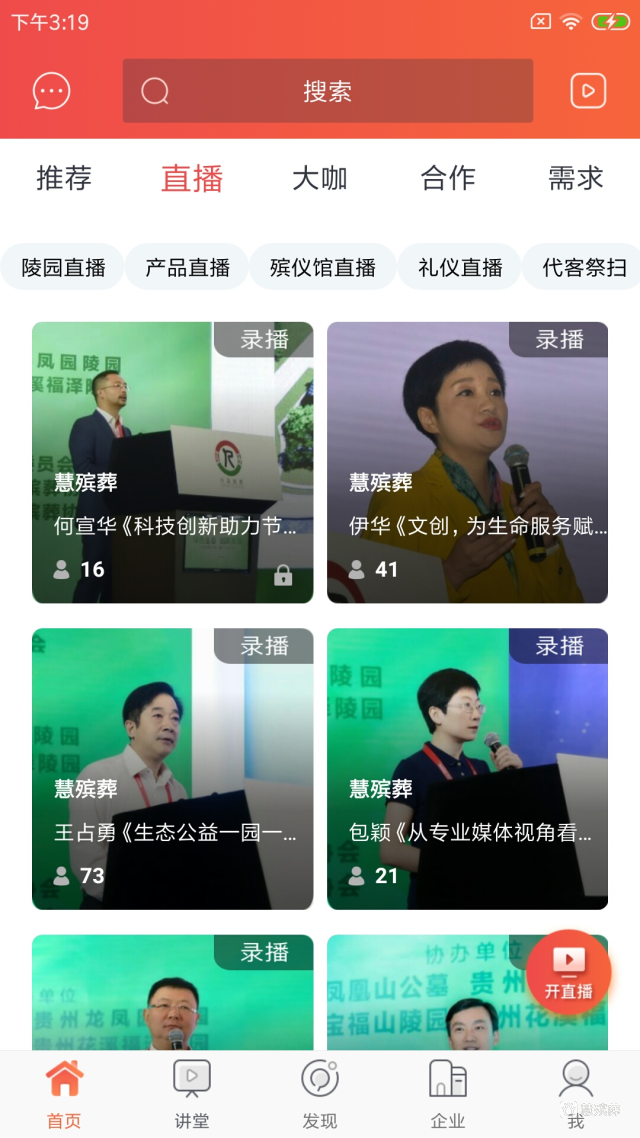The width and height of the screenshot is (640, 1138).
Task: Switch to the 大咖 tab
Action: [x=320, y=178]
